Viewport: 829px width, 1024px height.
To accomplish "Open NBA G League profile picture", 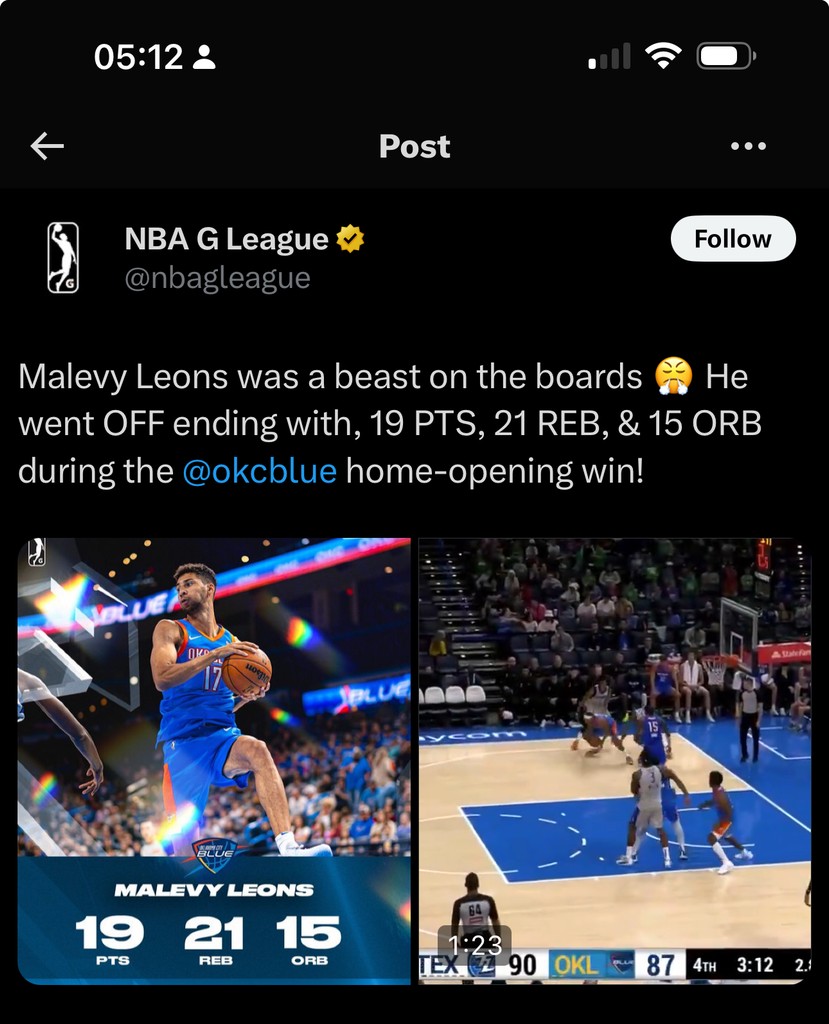I will [x=63, y=257].
